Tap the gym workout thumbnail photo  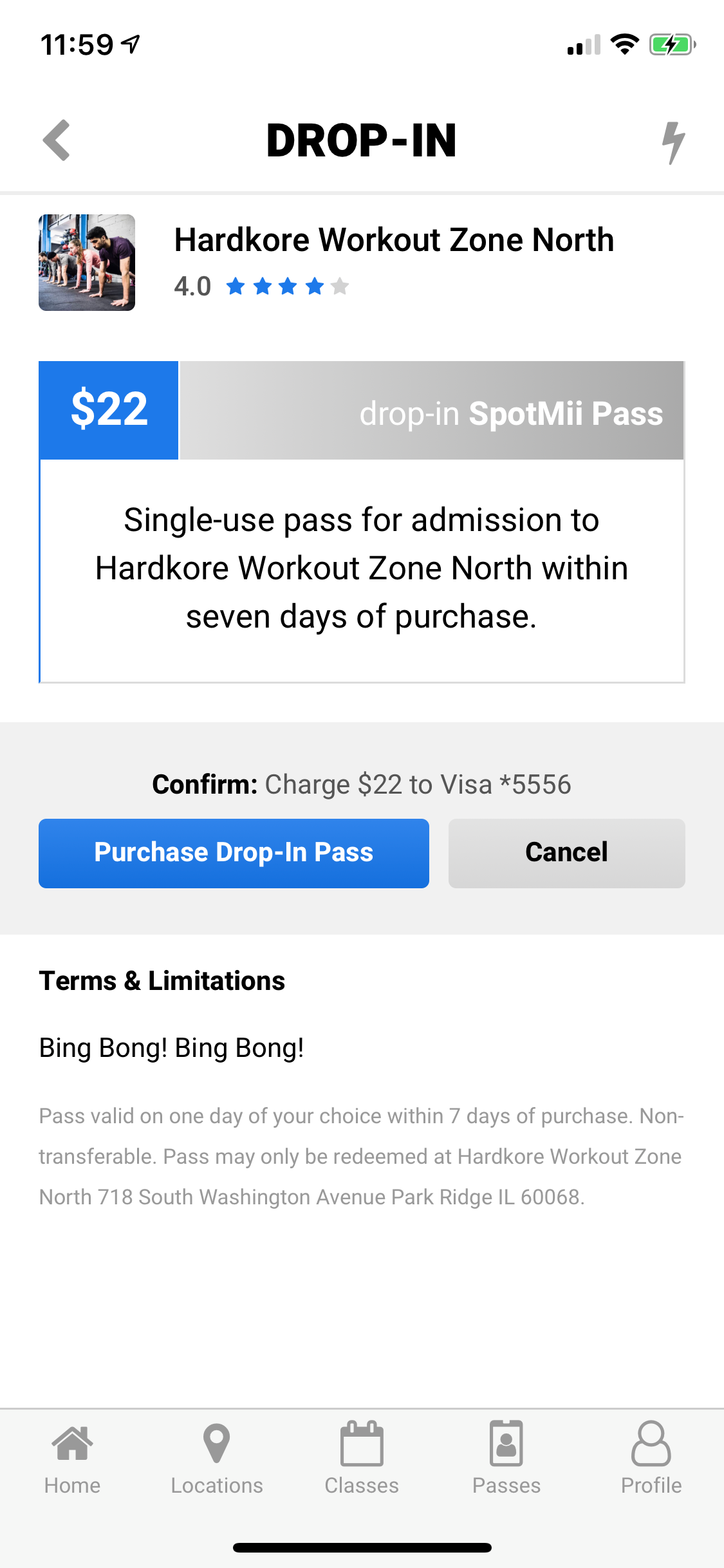pyautogui.click(x=86, y=262)
